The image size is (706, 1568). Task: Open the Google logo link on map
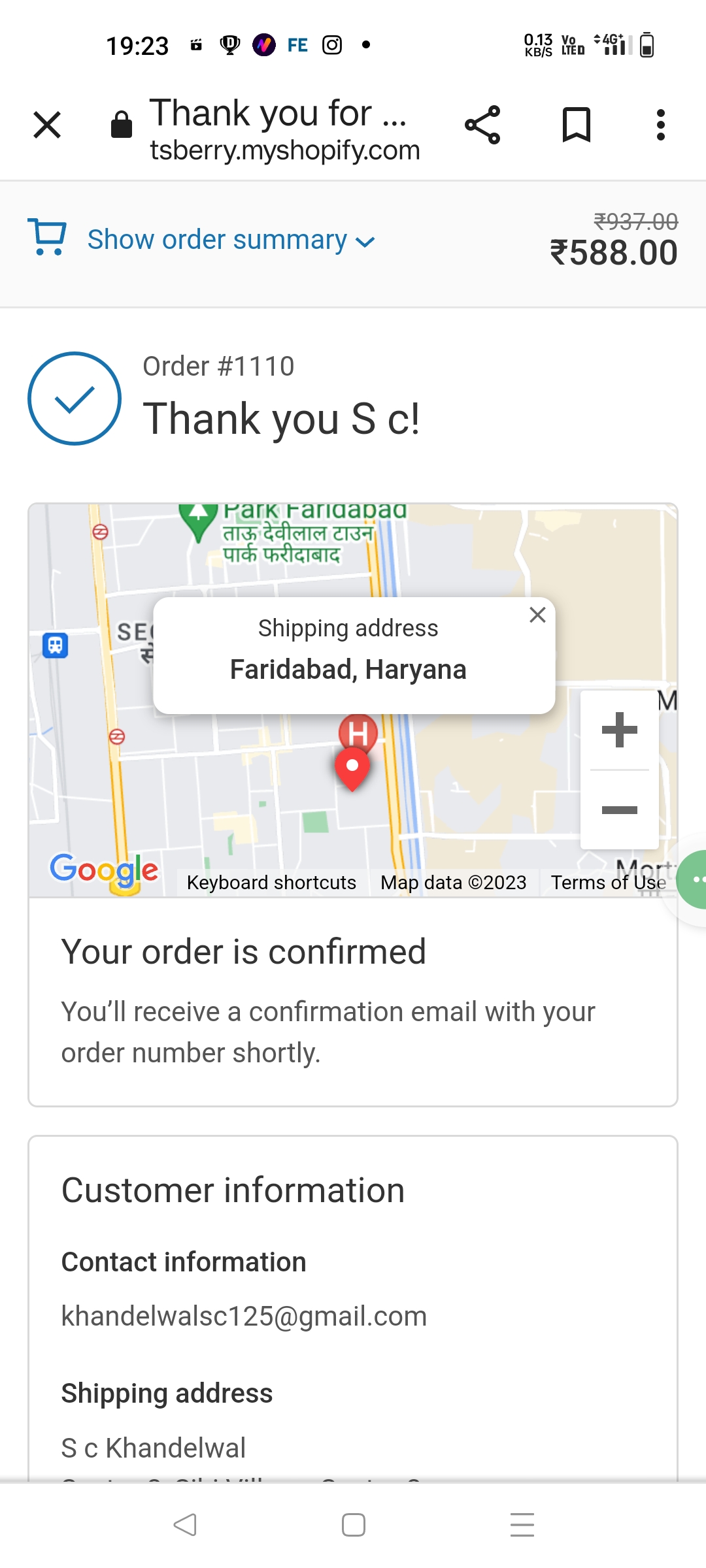coord(105,870)
